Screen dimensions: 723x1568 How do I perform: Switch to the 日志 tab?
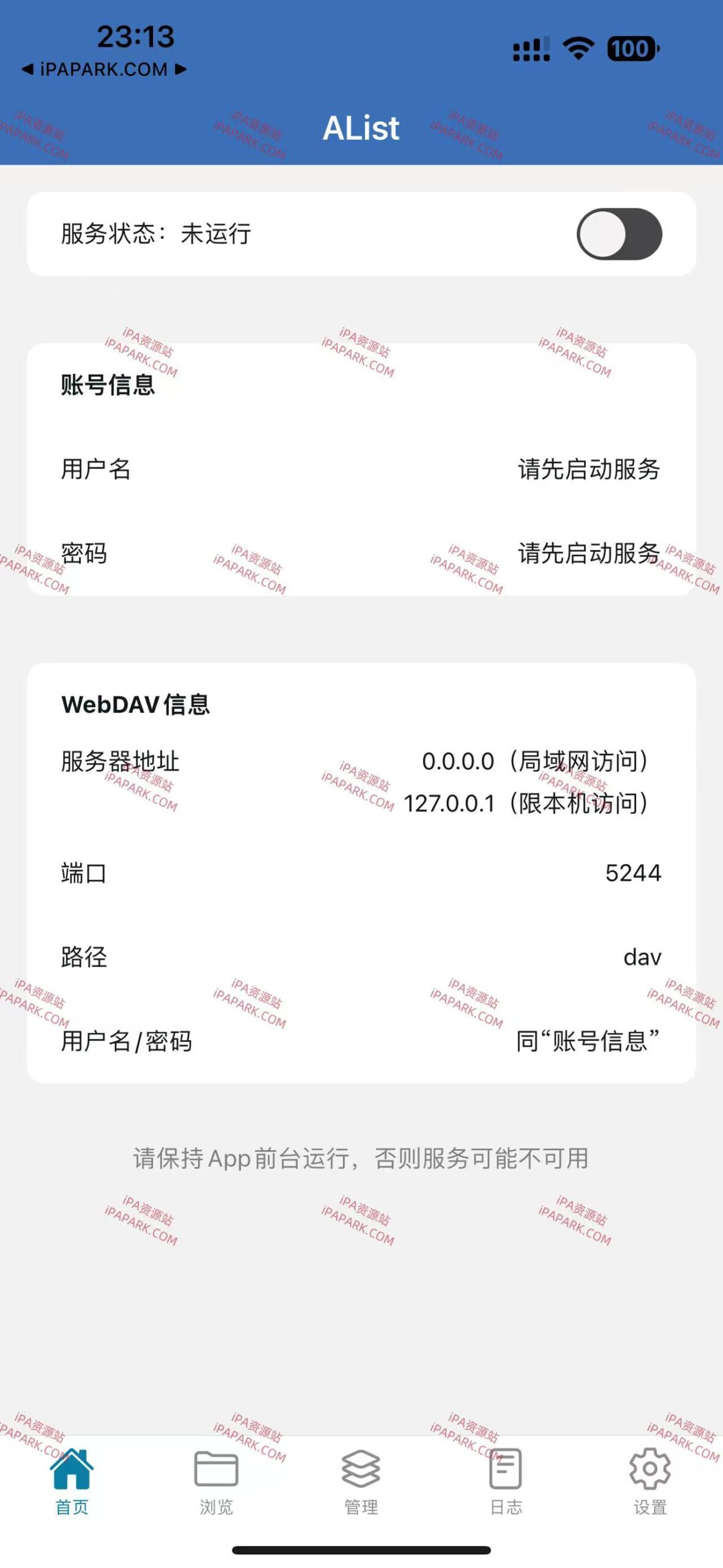506,1485
